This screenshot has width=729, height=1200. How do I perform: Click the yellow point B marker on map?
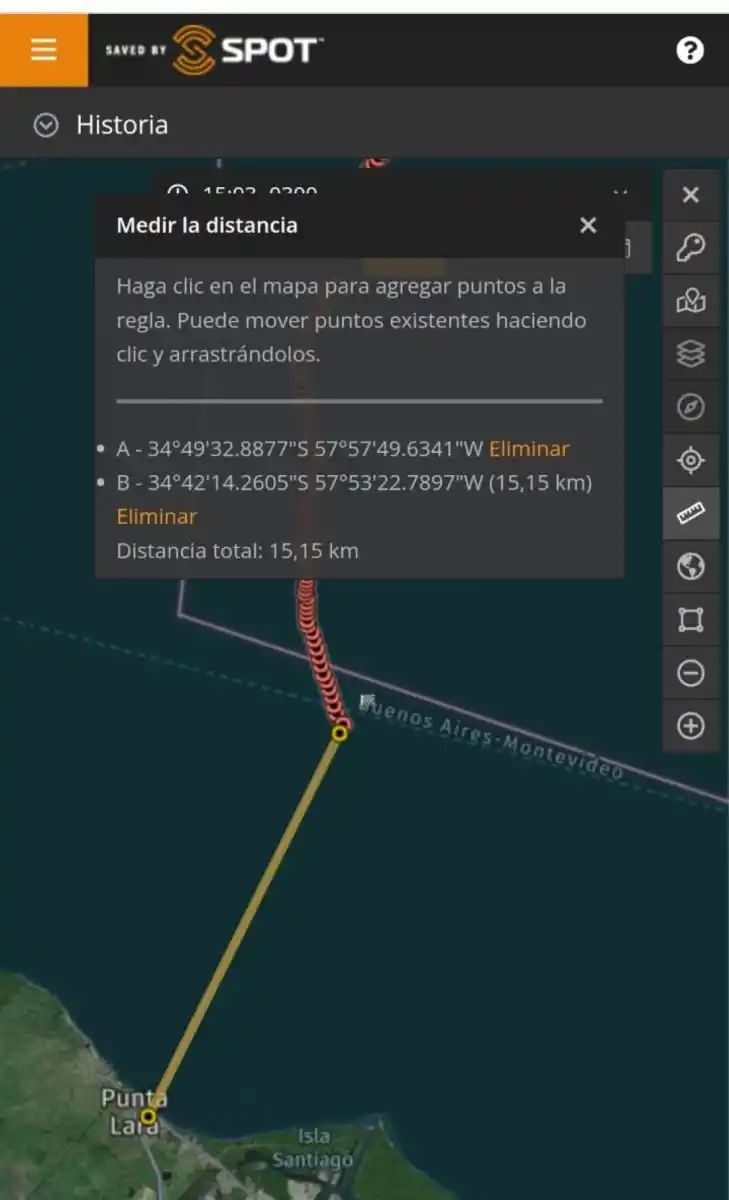pos(340,733)
